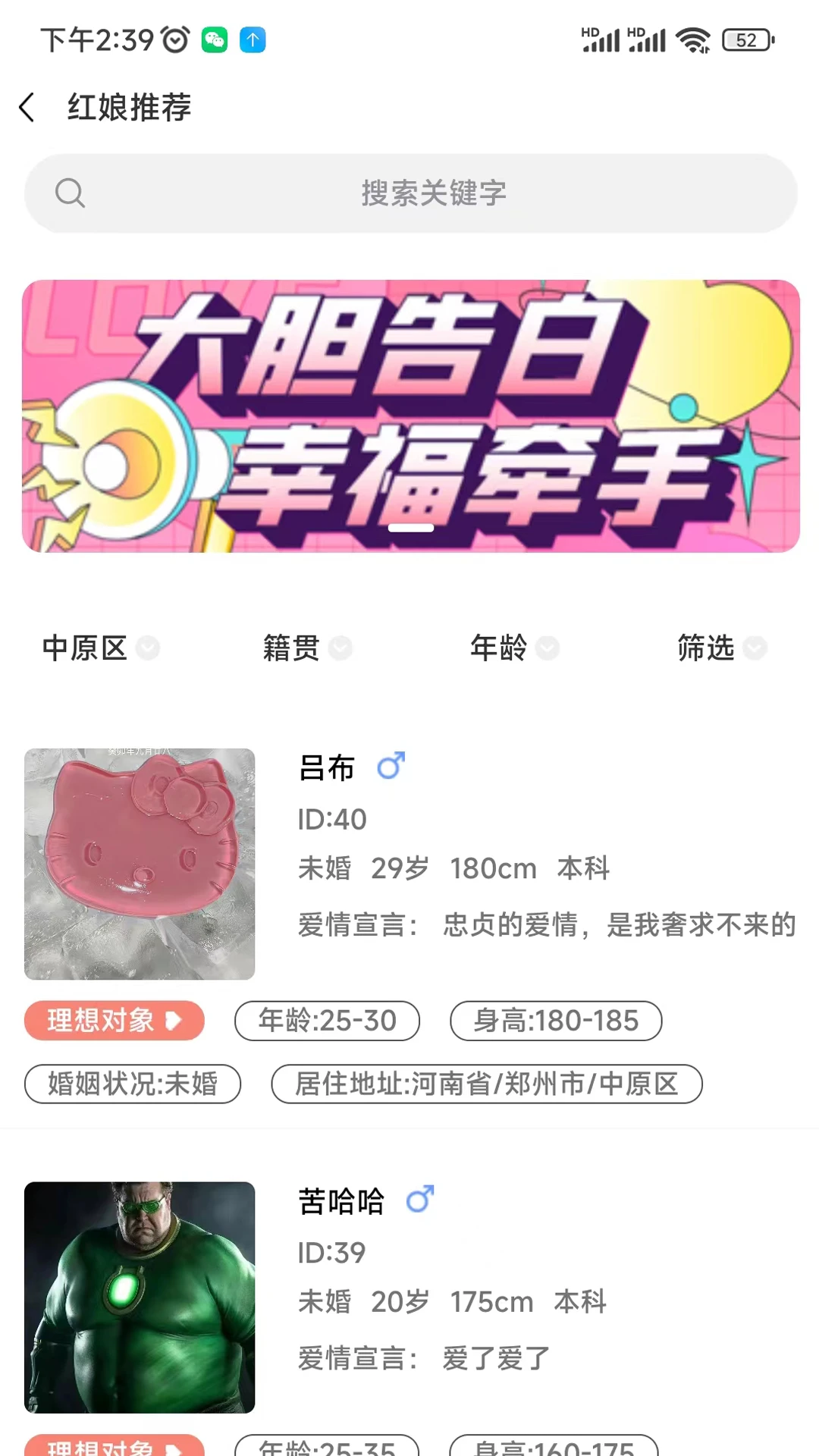Expand 苦哈哈's 理想对象 section
Image resolution: width=819 pixels, height=1456 pixels.
tap(114, 1445)
